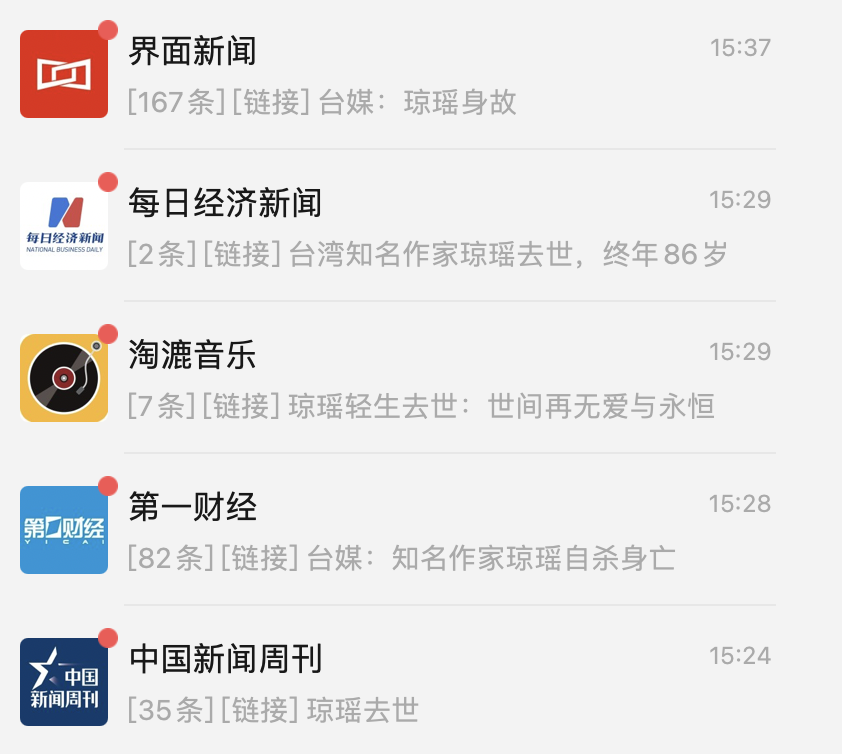Open the 每日经济新闻 message thread
The width and height of the screenshot is (842, 754).
pyautogui.click(x=420, y=227)
